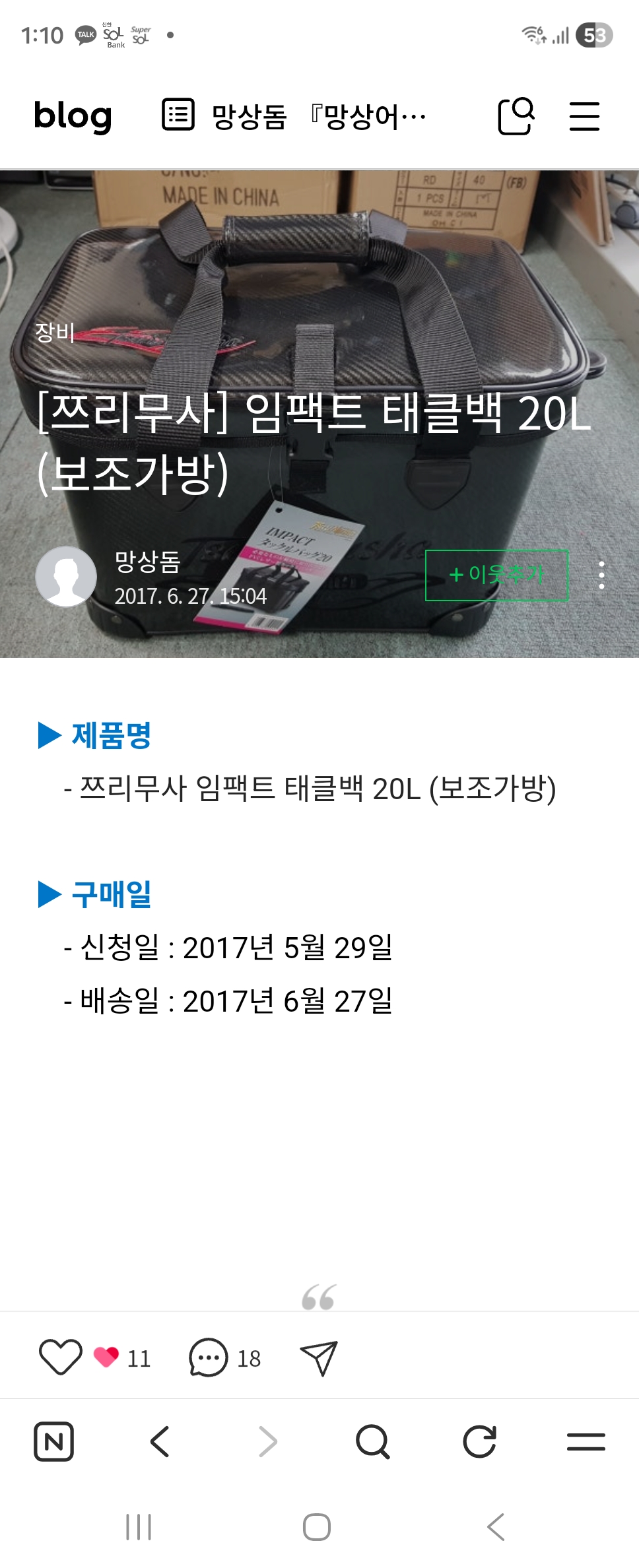
Task: Go to Naver home via the N button
Action: (53, 1441)
